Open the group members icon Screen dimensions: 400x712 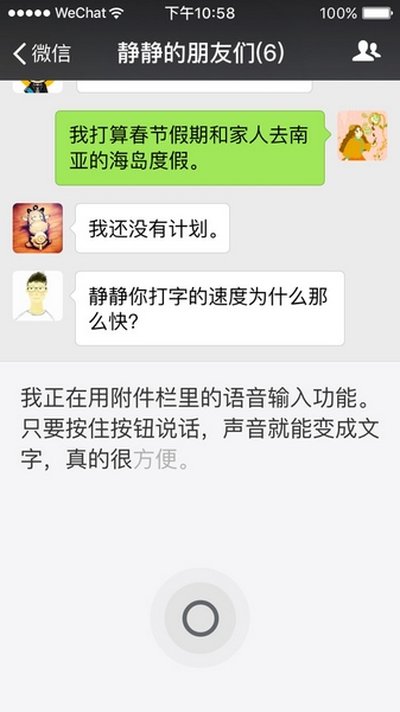point(366,51)
